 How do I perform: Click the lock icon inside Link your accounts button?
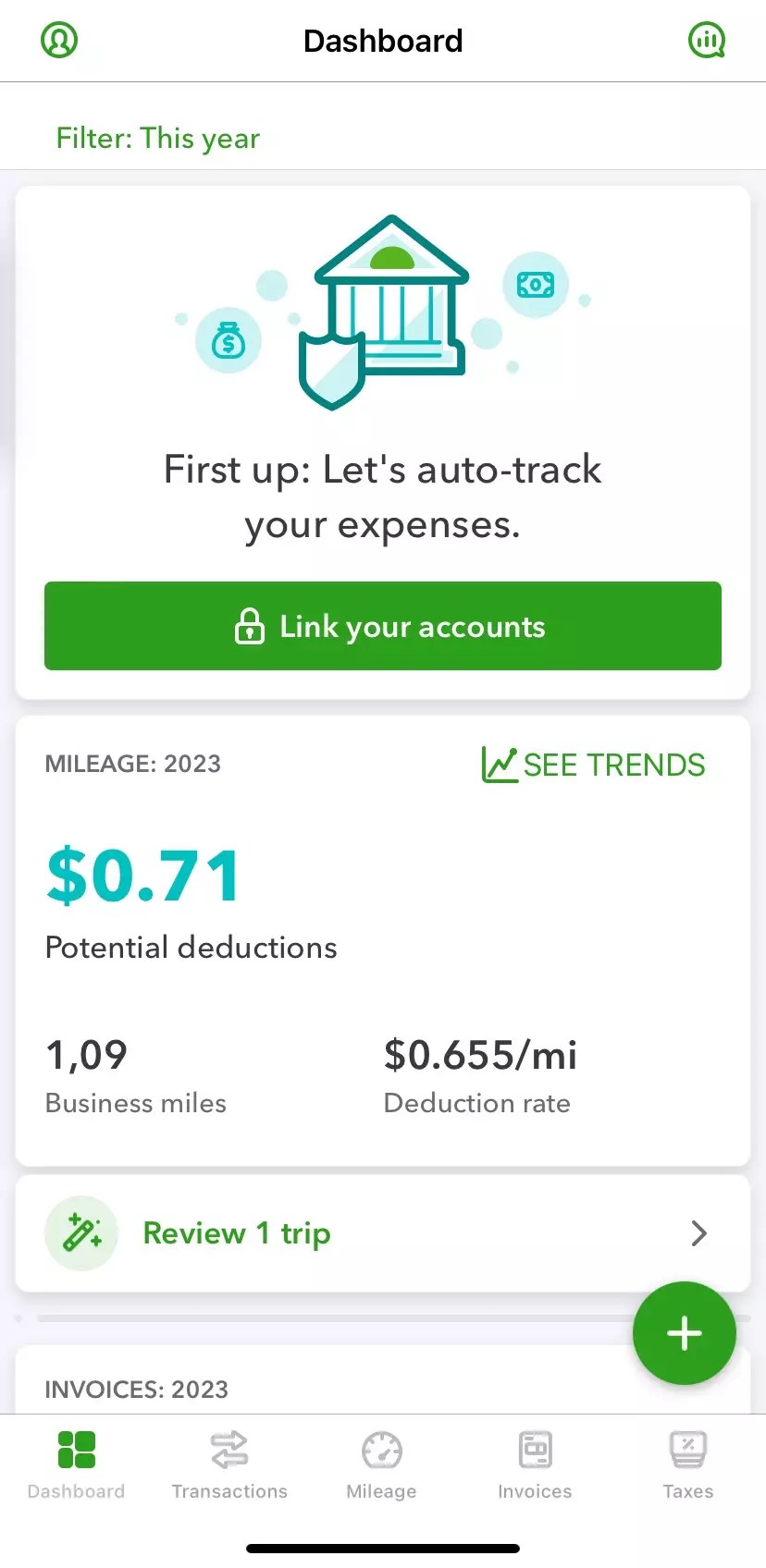(x=250, y=626)
